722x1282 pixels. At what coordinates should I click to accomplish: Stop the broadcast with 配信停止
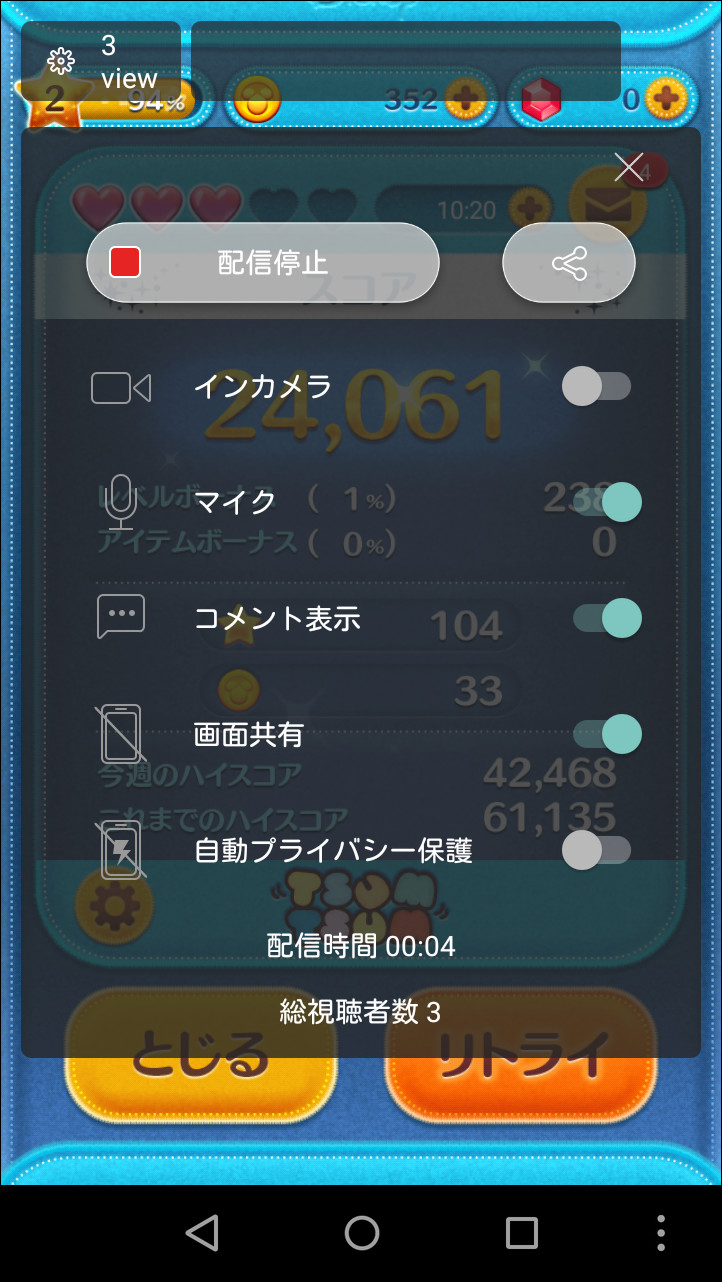[262, 263]
